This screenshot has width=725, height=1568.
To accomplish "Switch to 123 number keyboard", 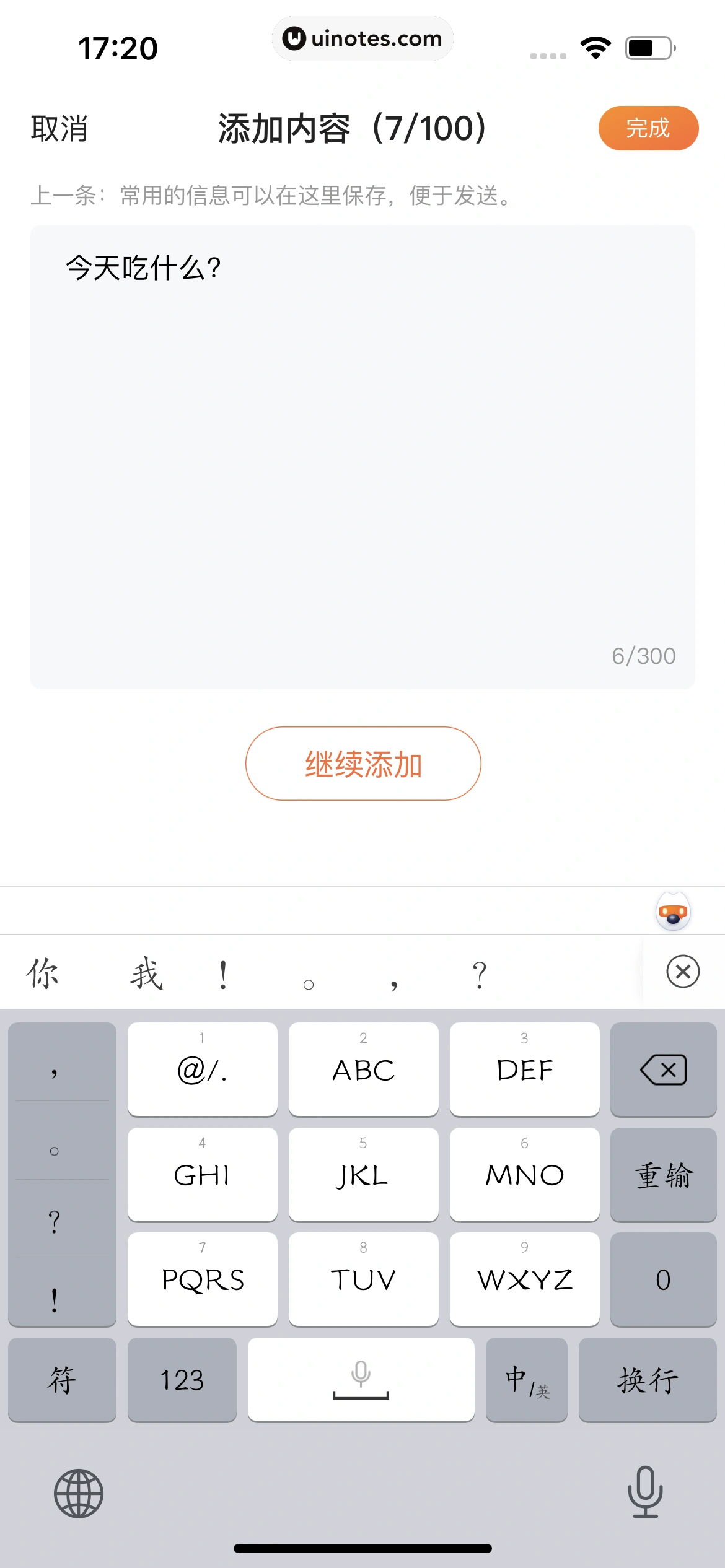I will pyautogui.click(x=182, y=1380).
